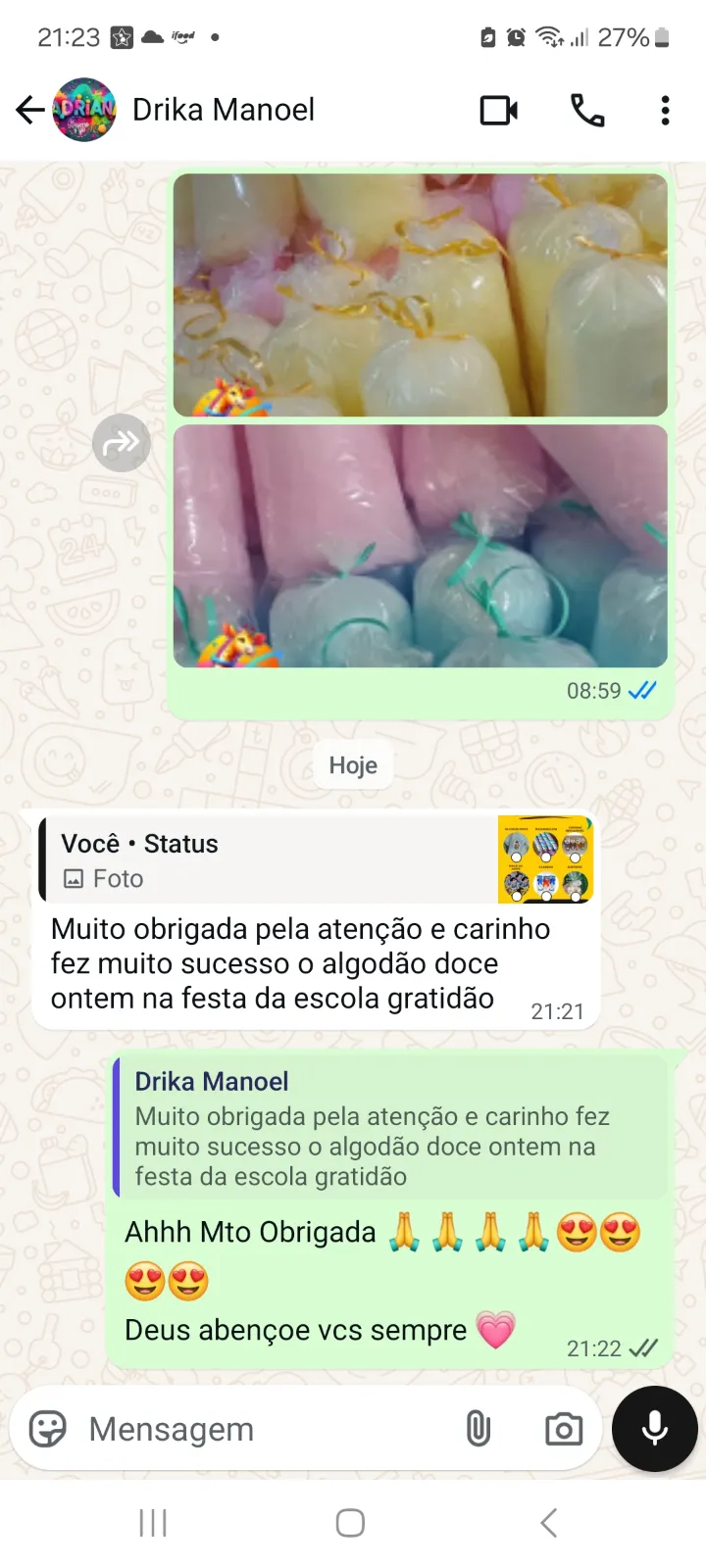Focus the Mensagem text field
The width and height of the screenshot is (706, 1568).
[265, 1429]
